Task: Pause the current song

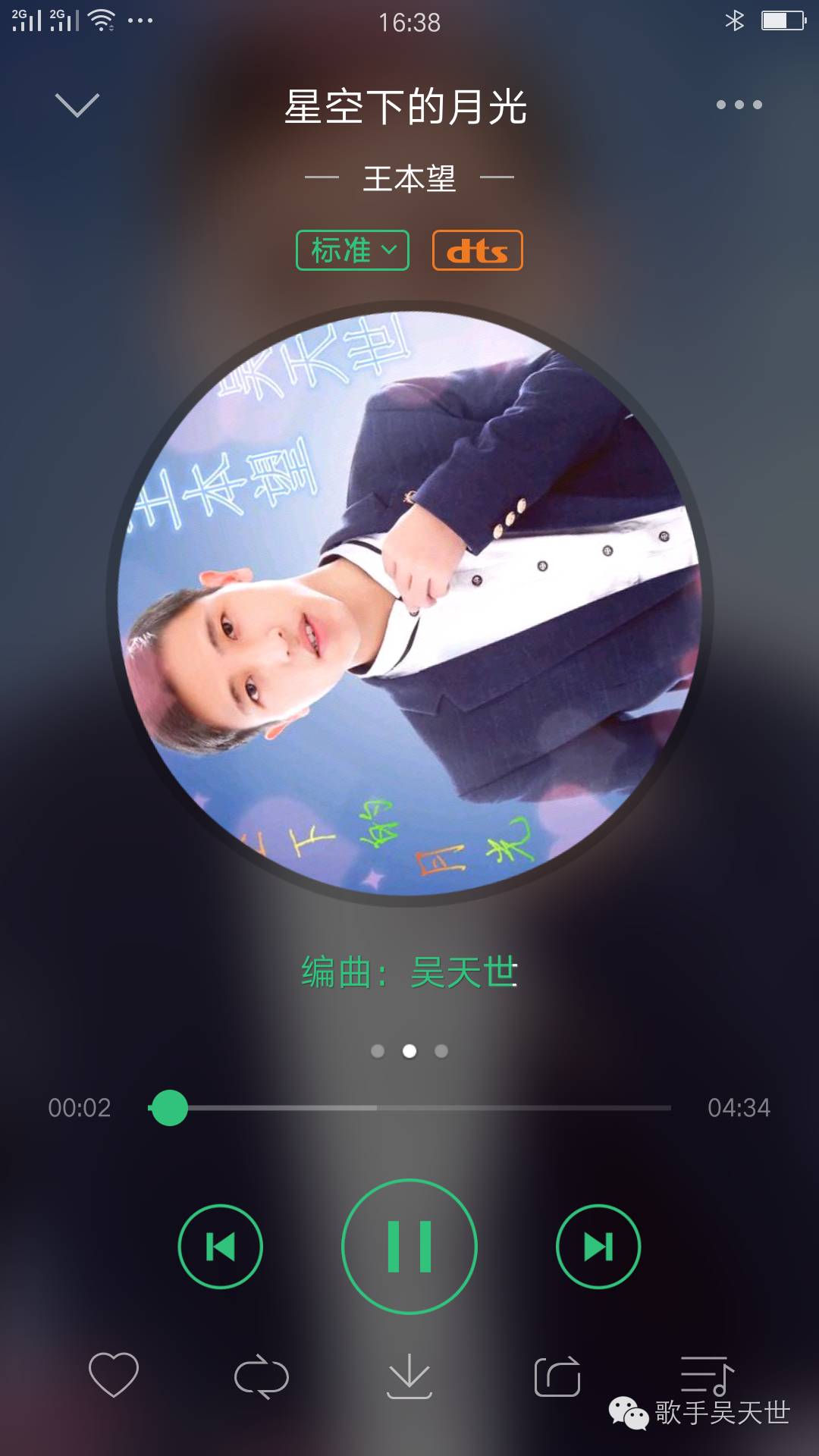Action: [x=409, y=1247]
